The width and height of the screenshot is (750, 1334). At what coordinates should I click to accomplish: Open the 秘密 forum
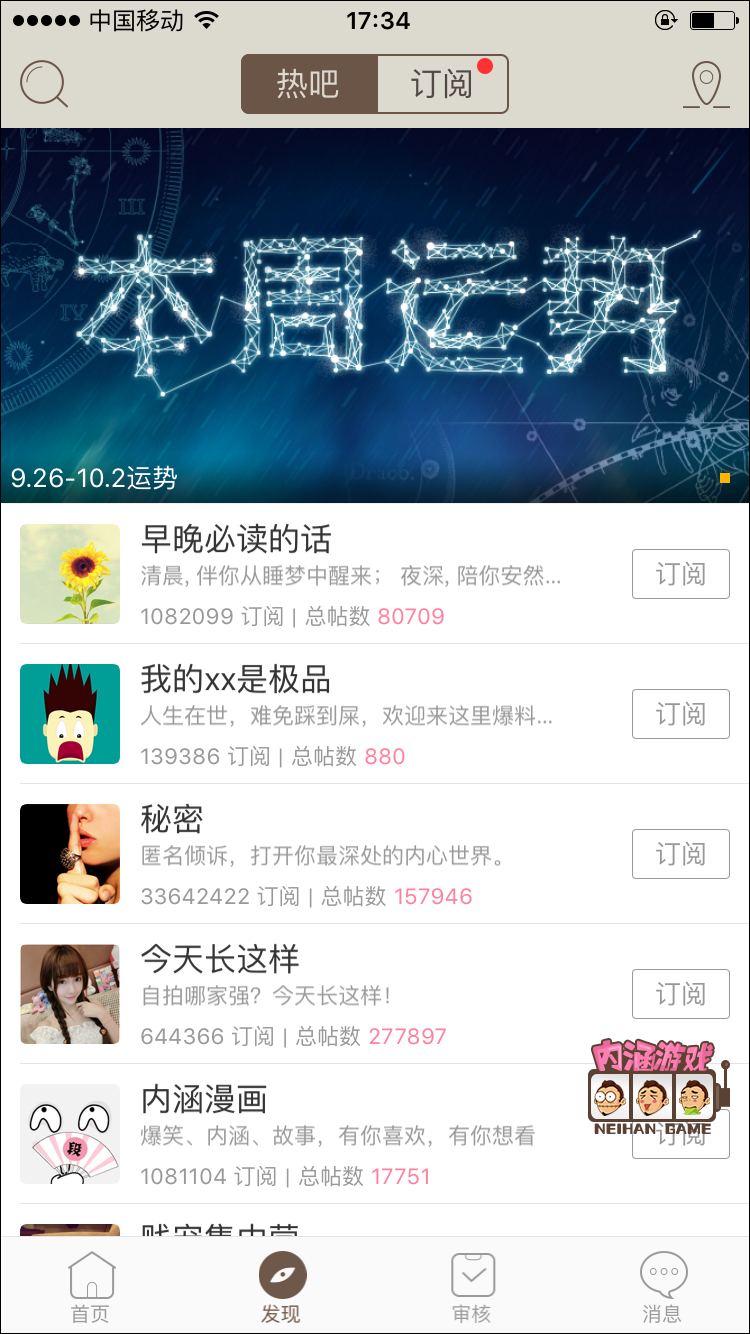[172, 820]
